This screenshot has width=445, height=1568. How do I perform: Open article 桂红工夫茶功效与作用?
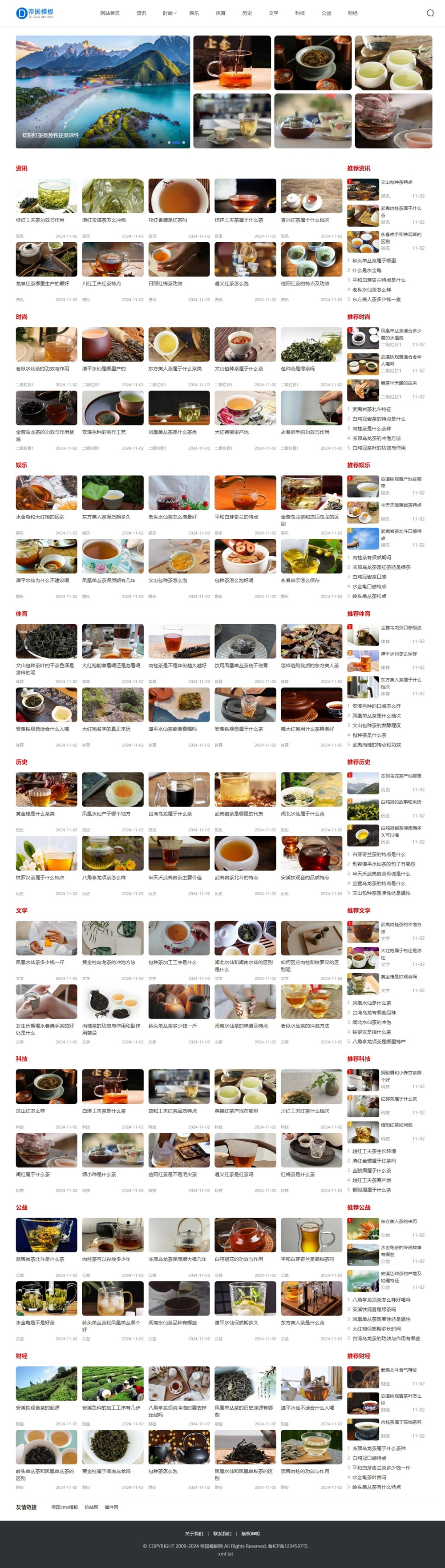point(40,221)
